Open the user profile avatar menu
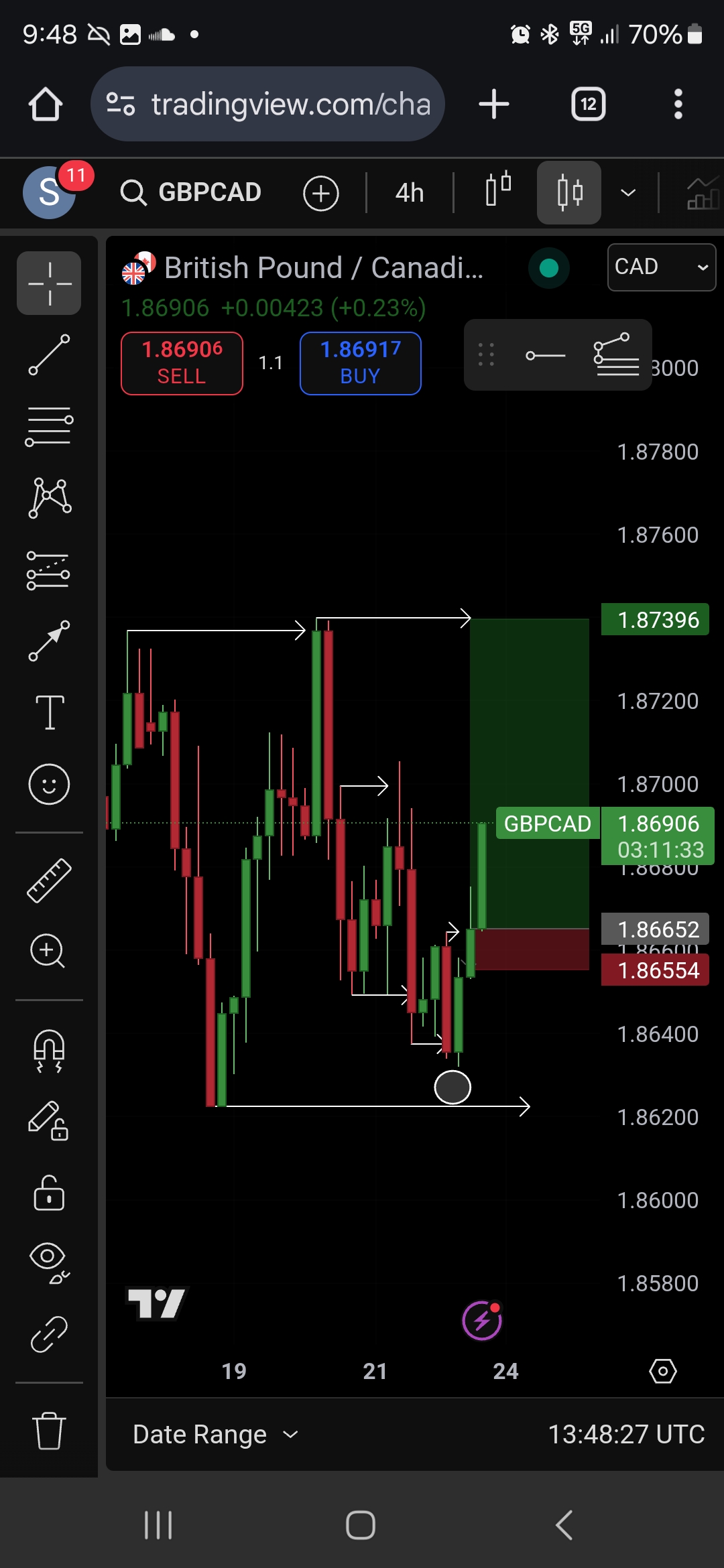This screenshot has height=1568, width=724. (x=49, y=193)
